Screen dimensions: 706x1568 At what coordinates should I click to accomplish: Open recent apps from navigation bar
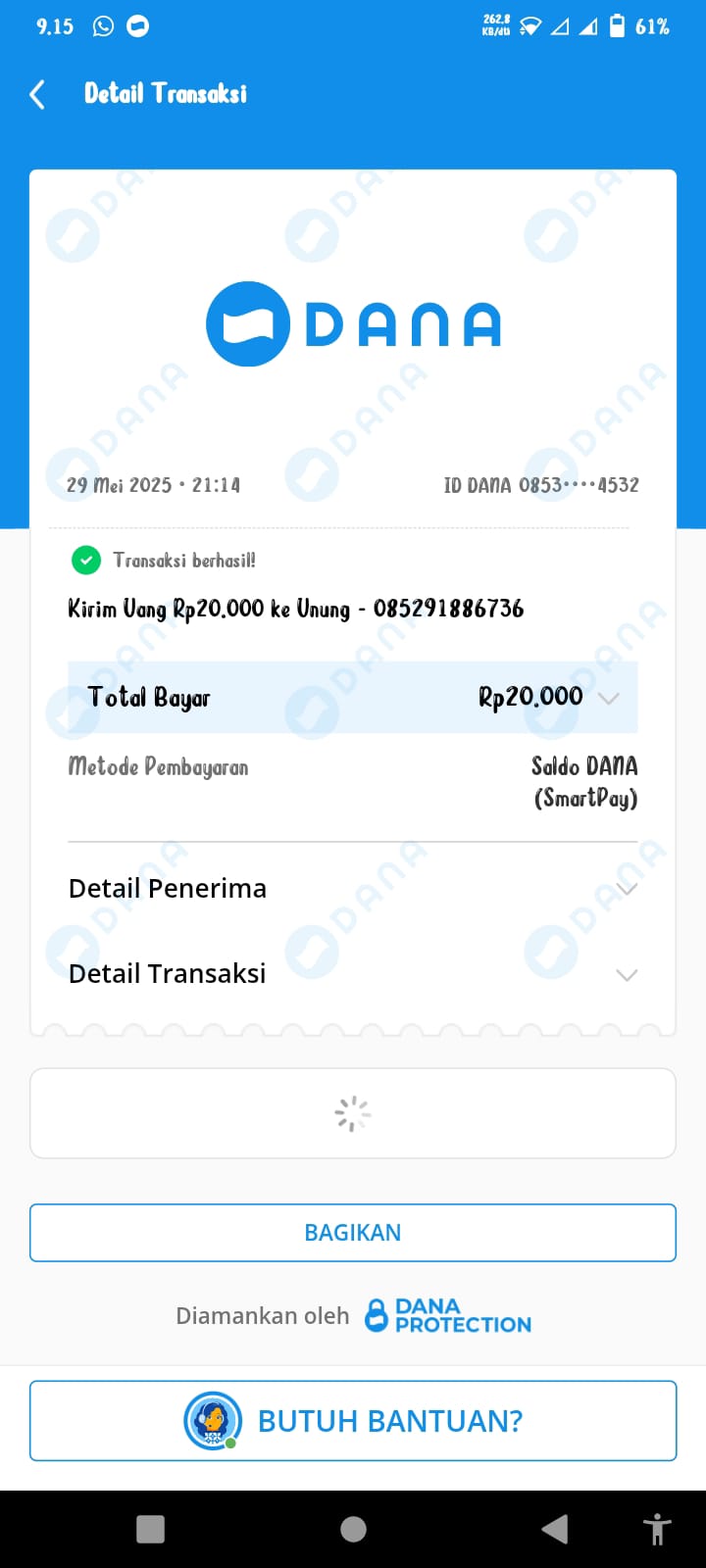(x=150, y=1529)
